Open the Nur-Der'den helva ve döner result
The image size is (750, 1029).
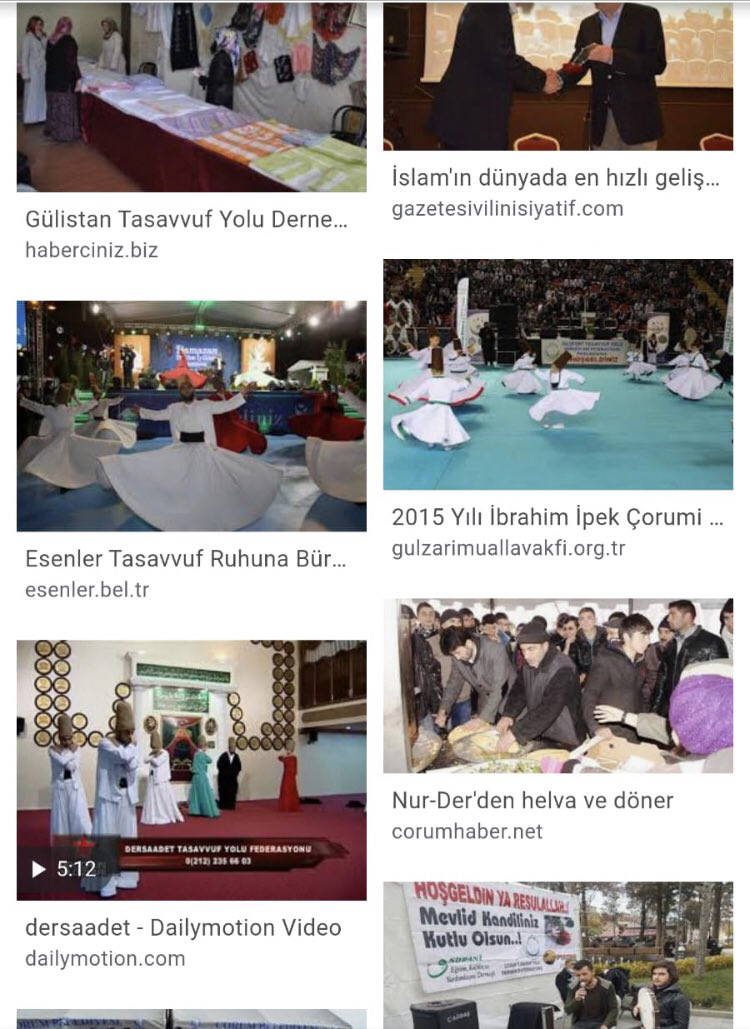pyautogui.click(x=558, y=686)
